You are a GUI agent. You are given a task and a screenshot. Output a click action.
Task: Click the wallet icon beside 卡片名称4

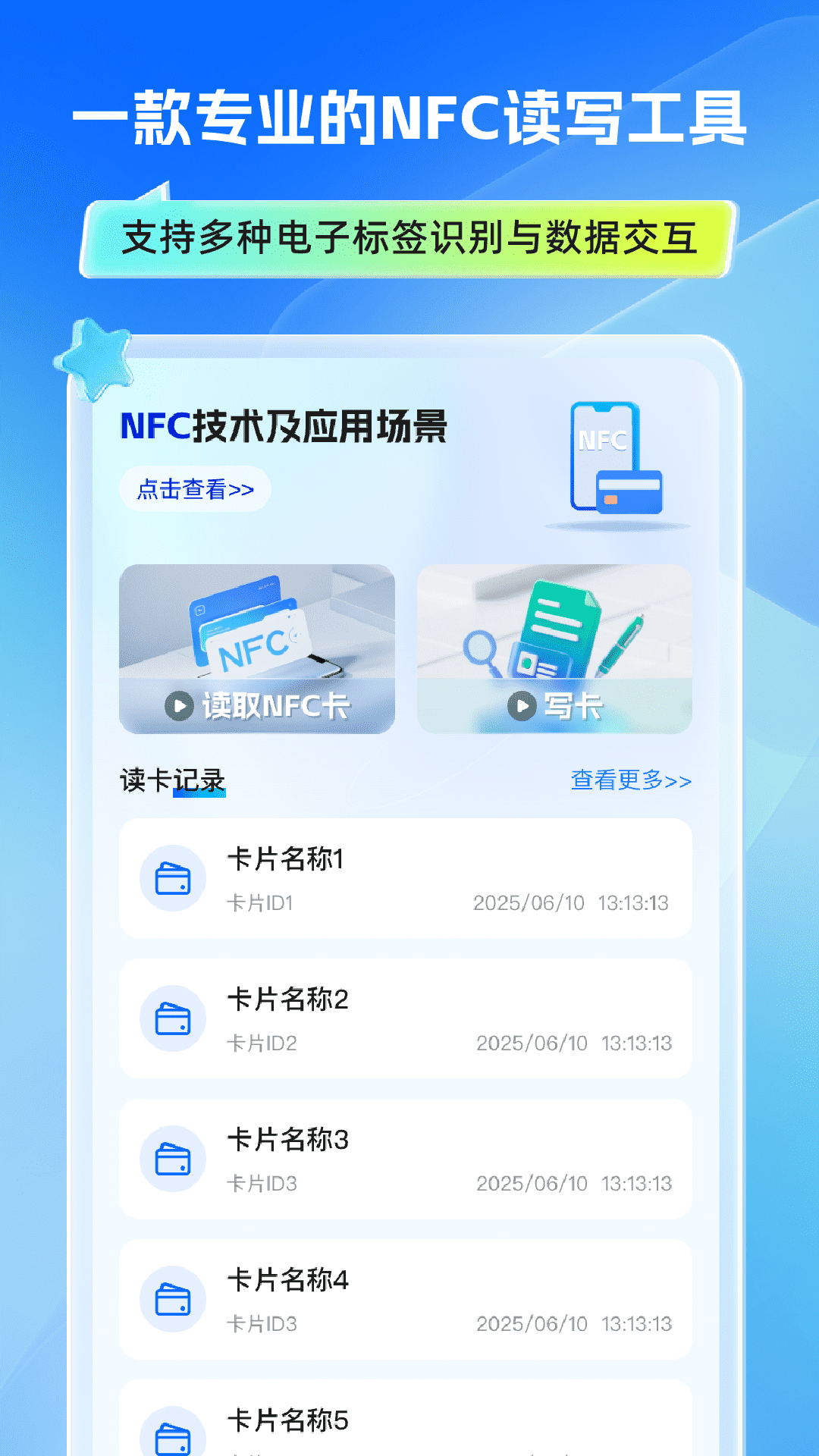pyautogui.click(x=171, y=1298)
